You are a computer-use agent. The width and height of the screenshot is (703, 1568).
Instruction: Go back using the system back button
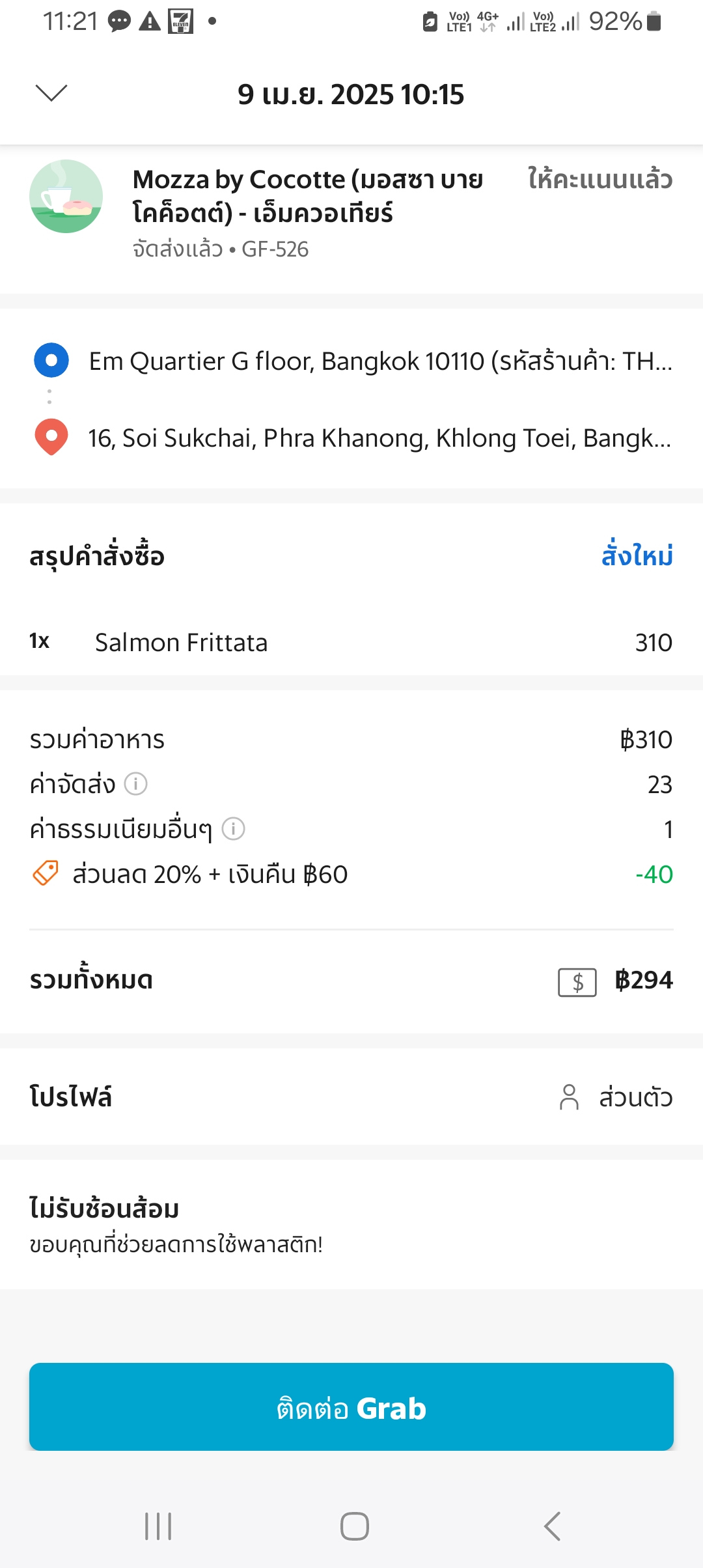point(552,1526)
